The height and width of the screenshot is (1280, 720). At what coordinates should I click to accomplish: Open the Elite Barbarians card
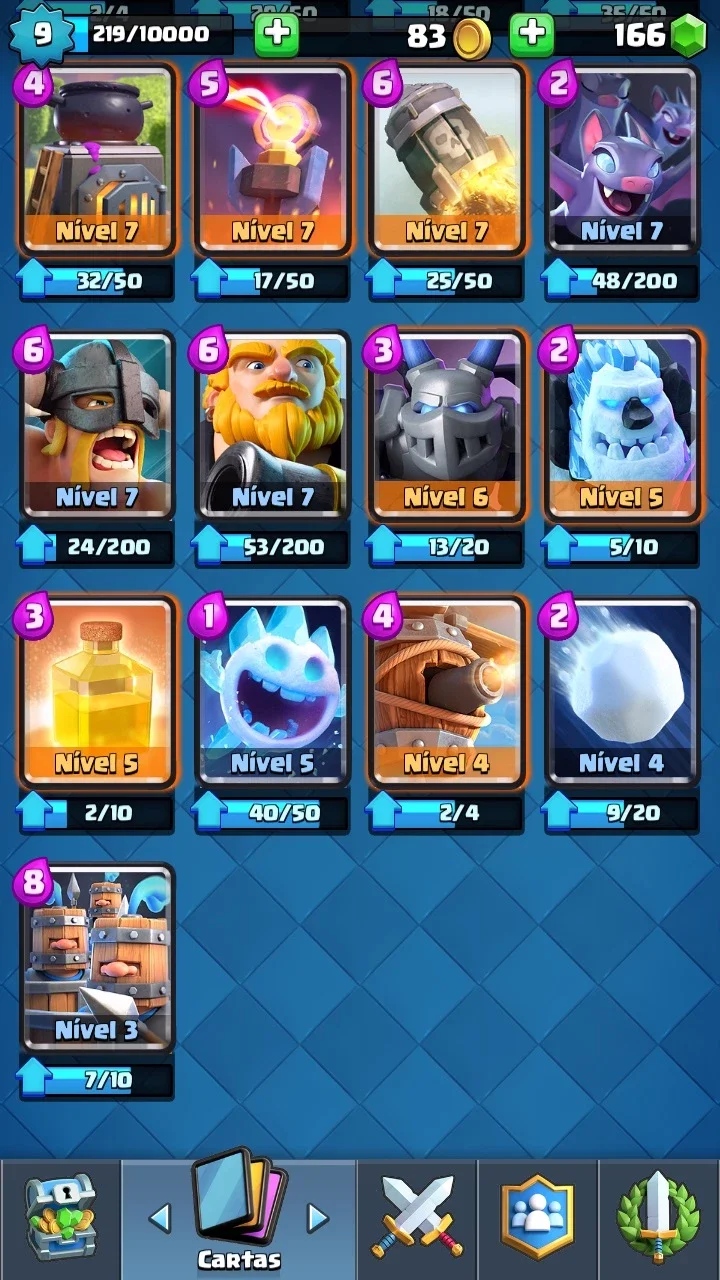[97, 425]
